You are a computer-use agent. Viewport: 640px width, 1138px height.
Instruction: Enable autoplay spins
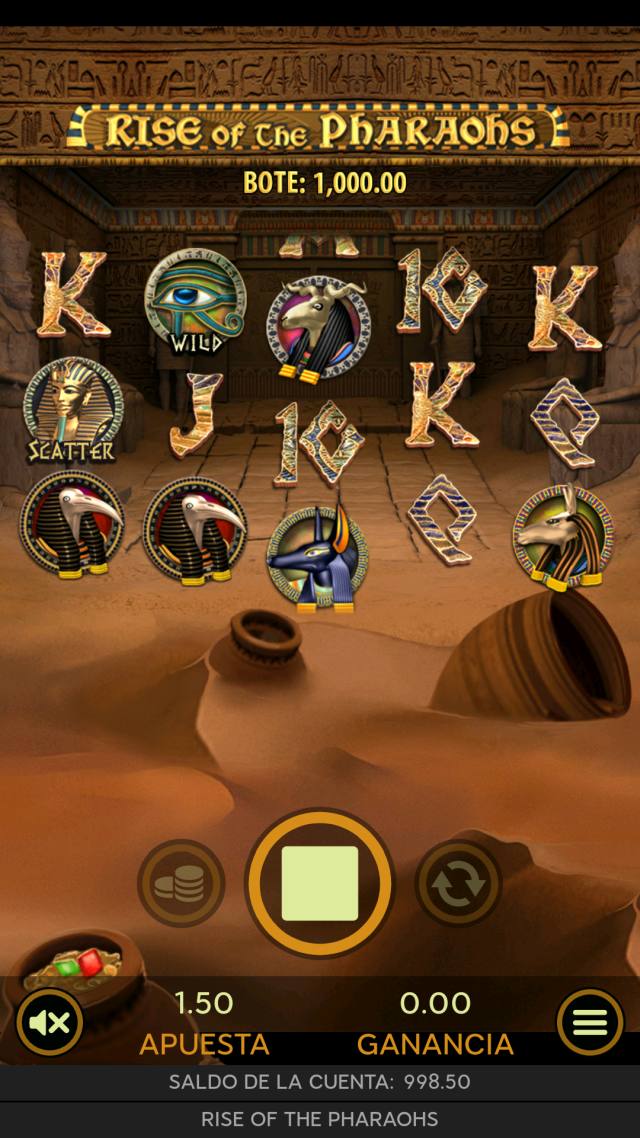[458, 883]
